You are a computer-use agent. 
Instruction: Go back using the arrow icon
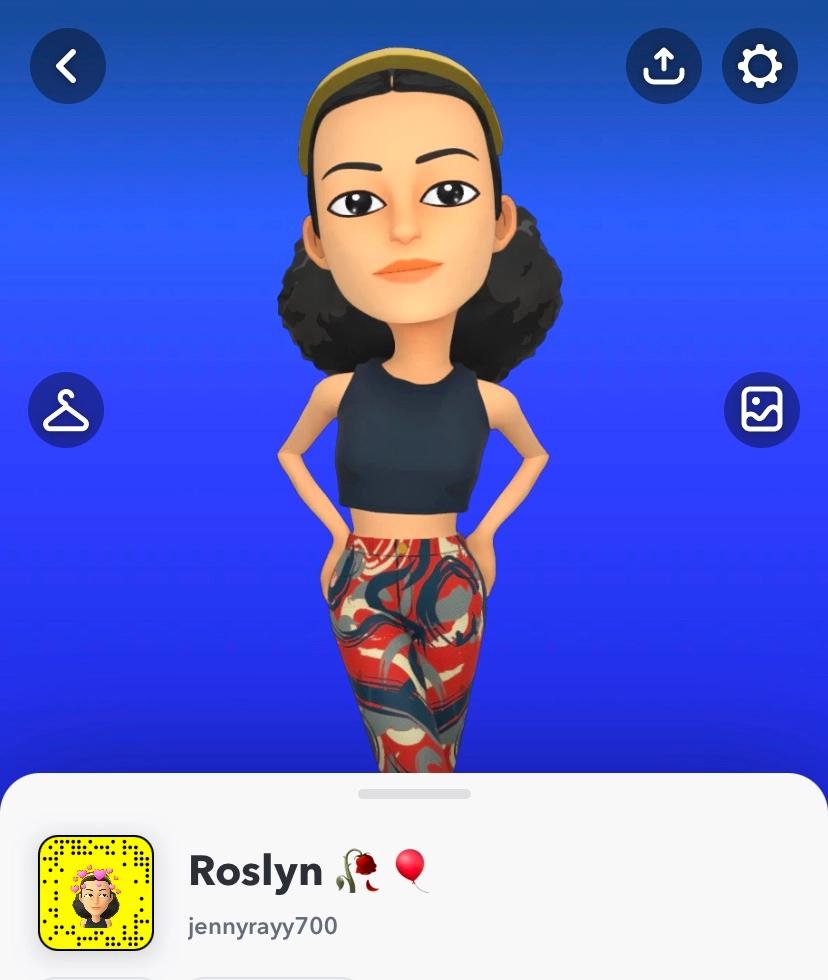coord(67,66)
